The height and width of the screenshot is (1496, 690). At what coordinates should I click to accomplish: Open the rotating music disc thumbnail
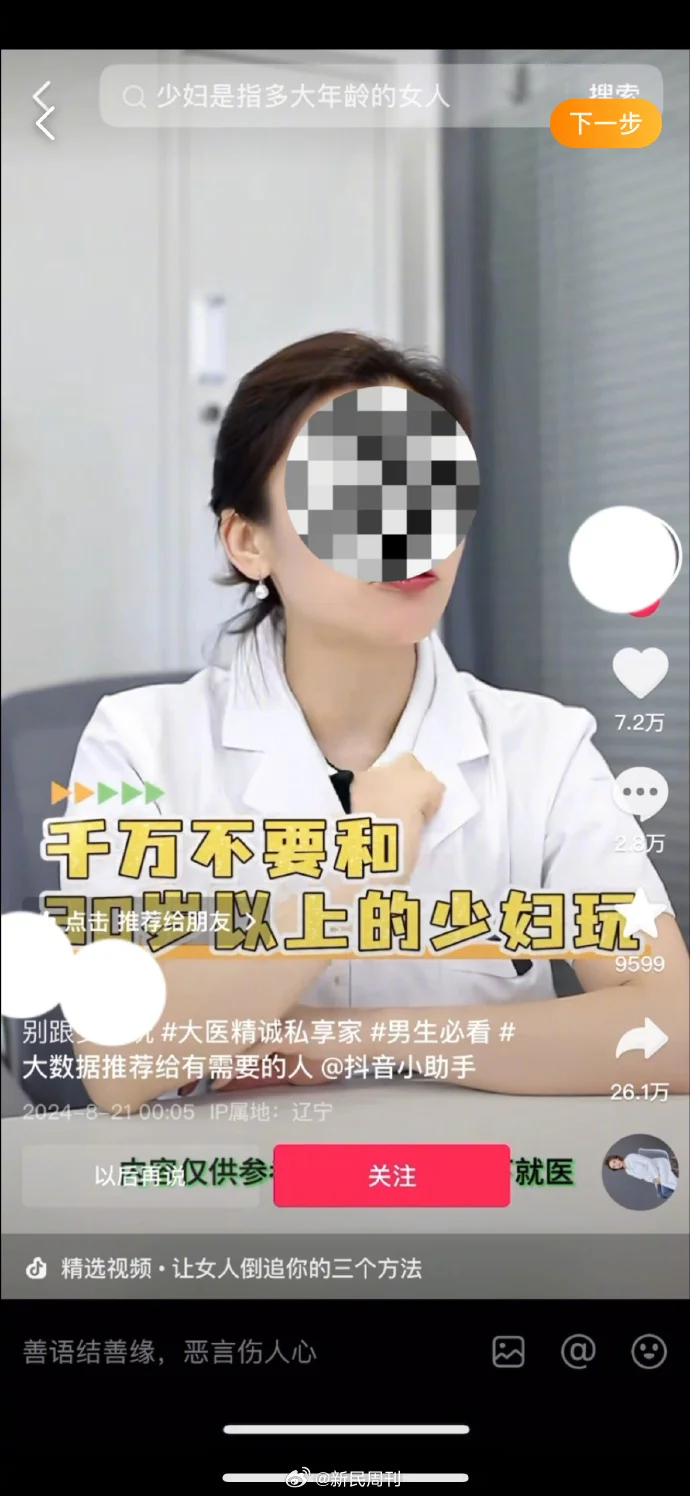click(640, 1172)
